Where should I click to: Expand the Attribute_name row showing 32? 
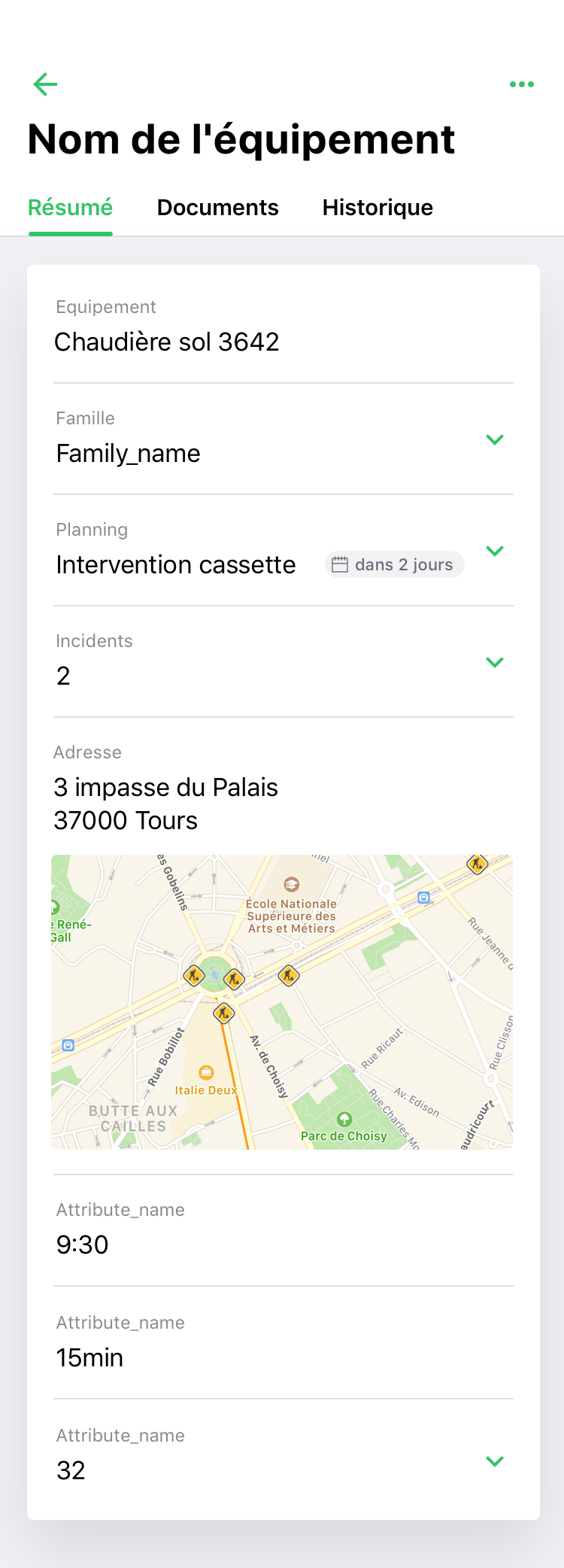(x=494, y=1461)
